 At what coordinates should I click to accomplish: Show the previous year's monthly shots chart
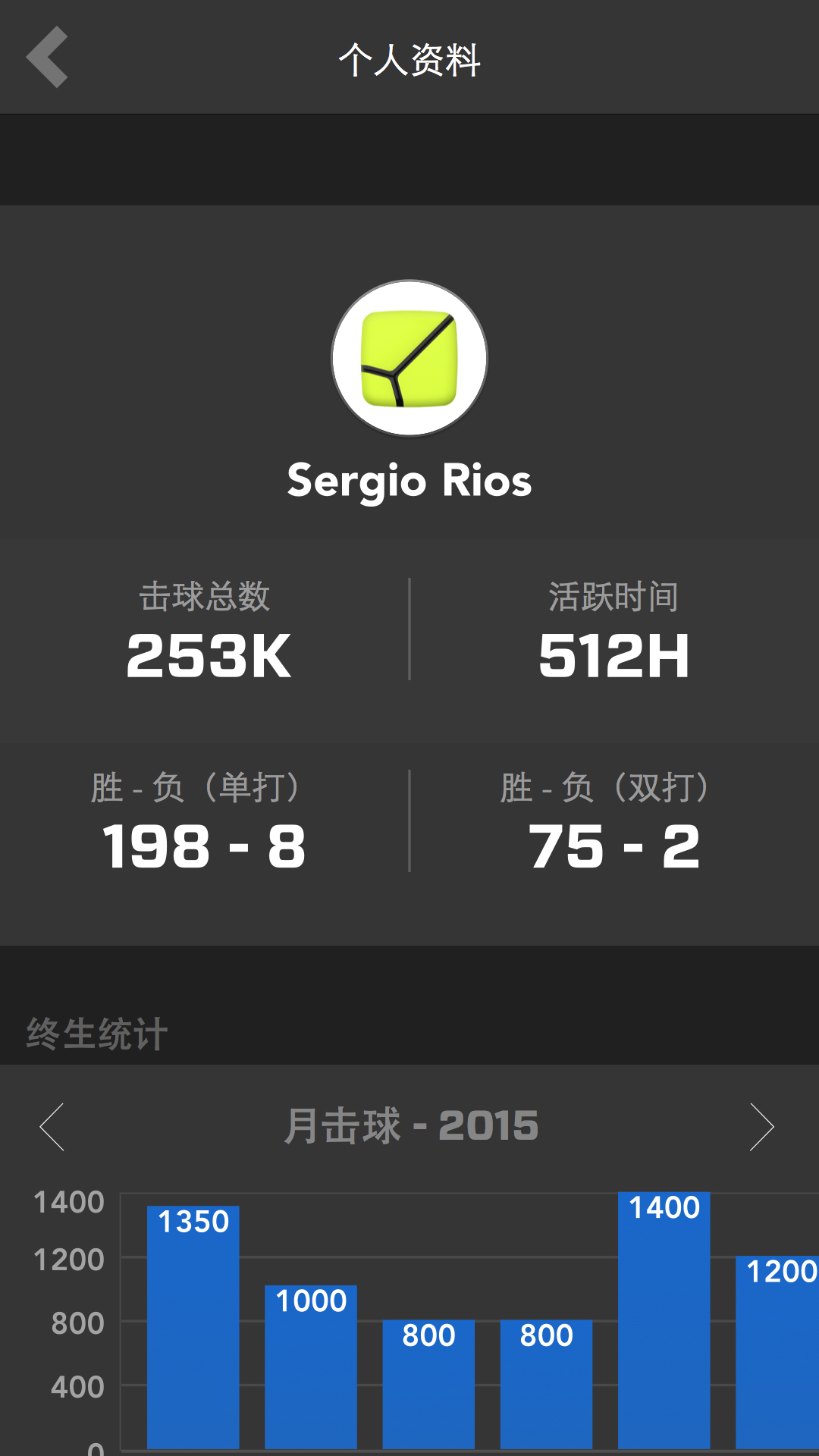pos(52,1127)
